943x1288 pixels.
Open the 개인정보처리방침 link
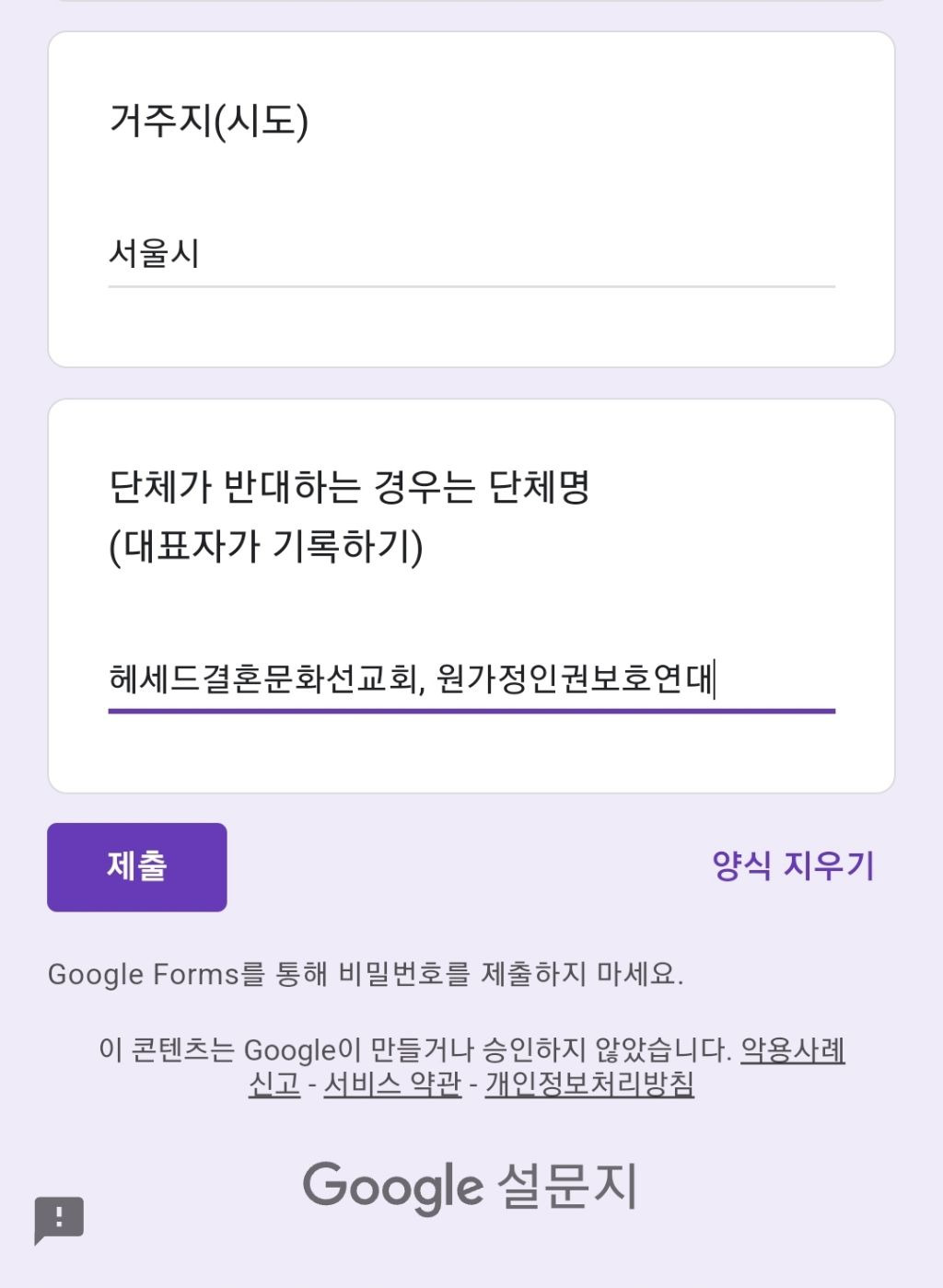pyautogui.click(x=589, y=1084)
